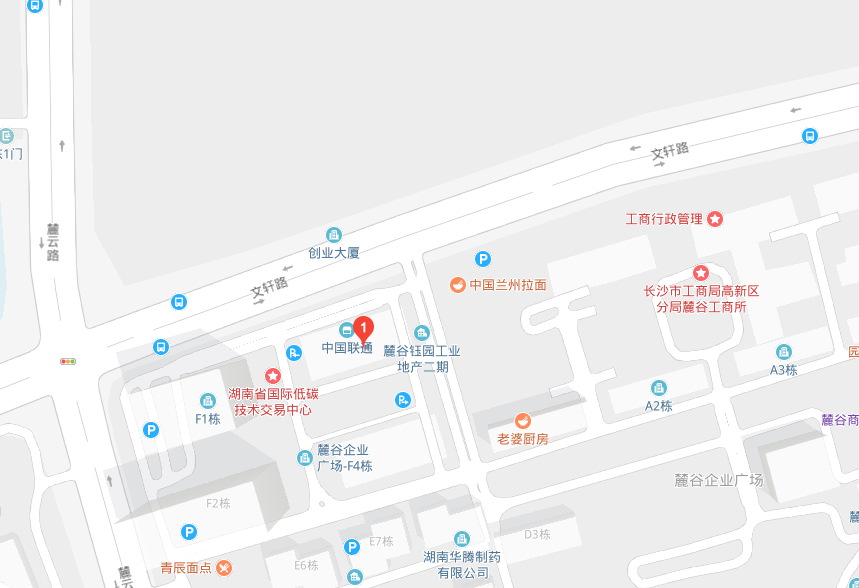Image resolution: width=859 pixels, height=588 pixels.
Task: Tap the red marker numbered 1
Action: (x=365, y=327)
